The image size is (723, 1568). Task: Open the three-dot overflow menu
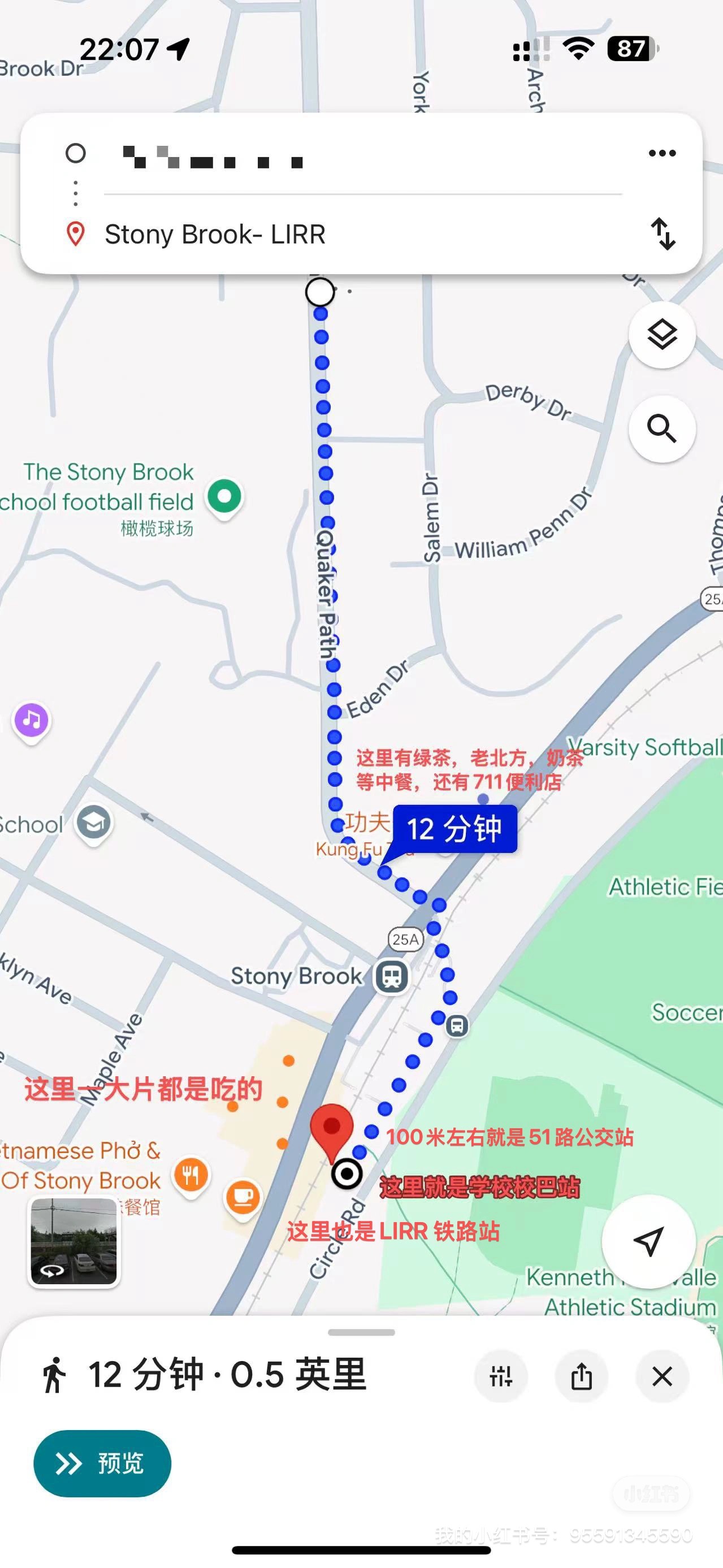(662, 153)
